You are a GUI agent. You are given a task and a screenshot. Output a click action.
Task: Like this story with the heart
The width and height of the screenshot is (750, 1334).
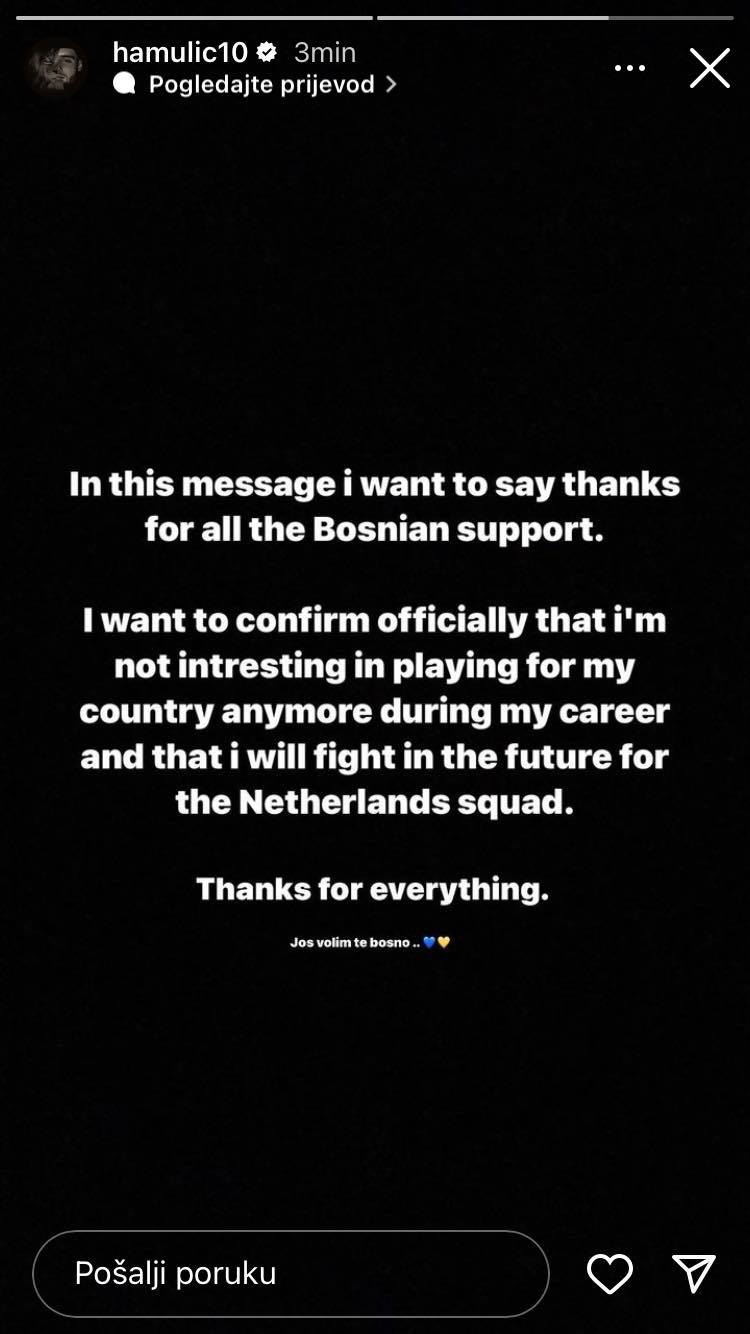pyautogui.click(x=609, y=1274)
